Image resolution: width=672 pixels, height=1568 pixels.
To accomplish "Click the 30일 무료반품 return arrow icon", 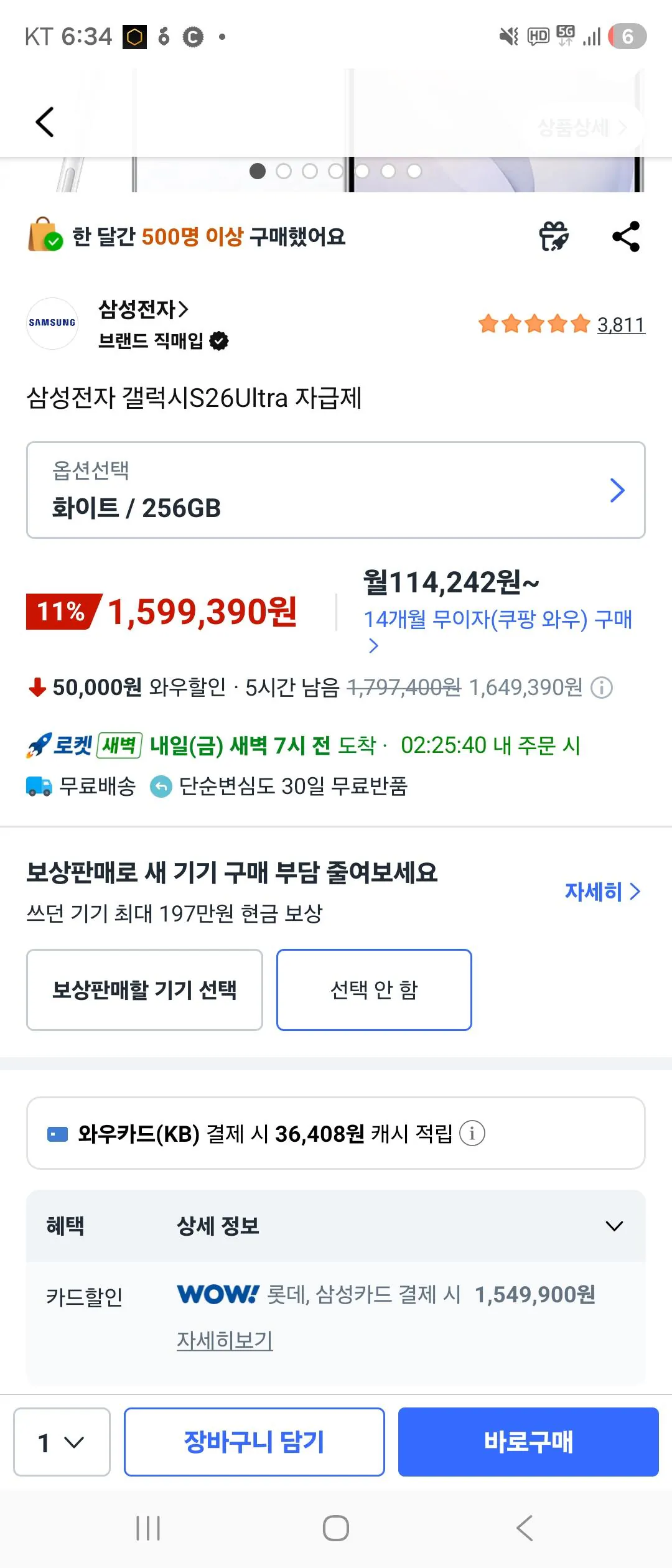I will pos(161,786).
